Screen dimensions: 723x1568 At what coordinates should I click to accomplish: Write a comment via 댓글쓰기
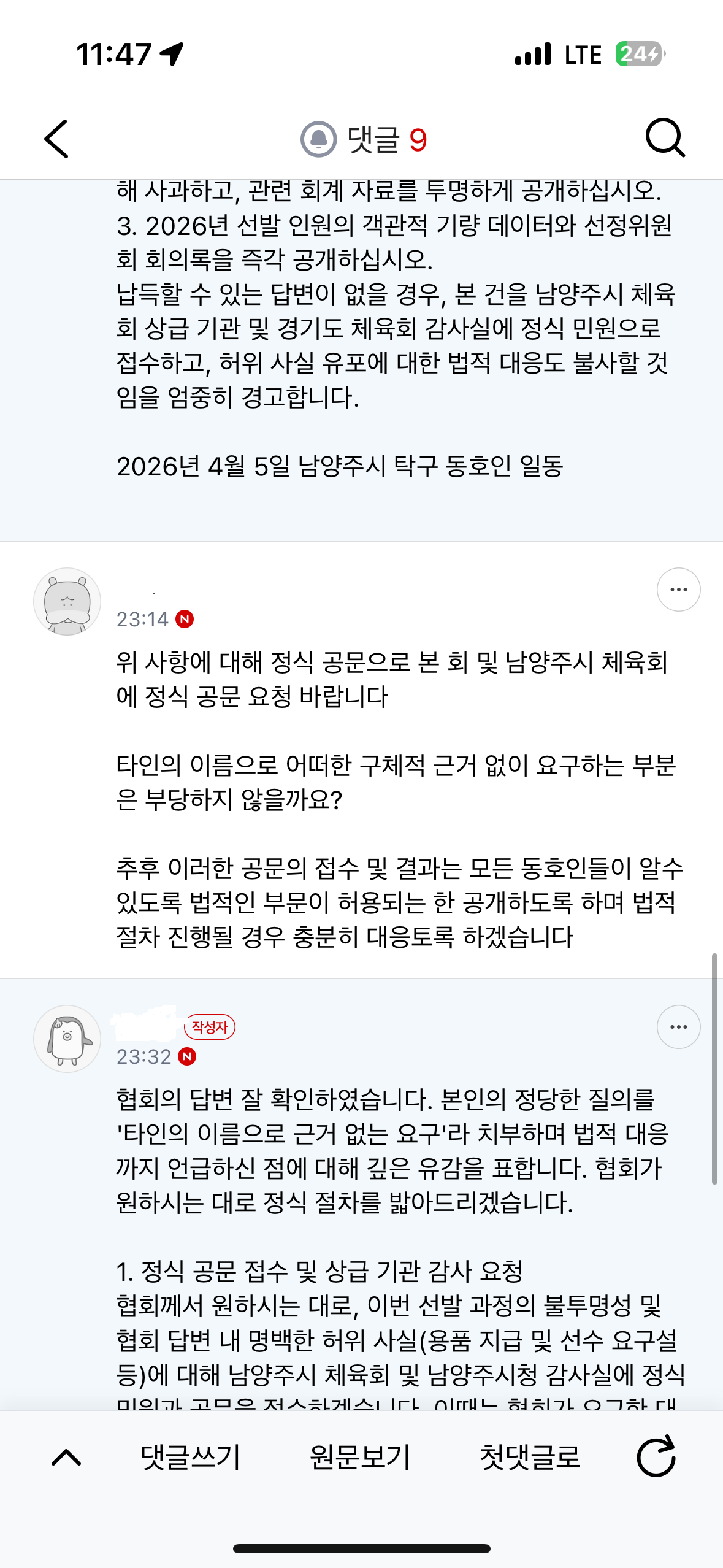coord(190,1458)
